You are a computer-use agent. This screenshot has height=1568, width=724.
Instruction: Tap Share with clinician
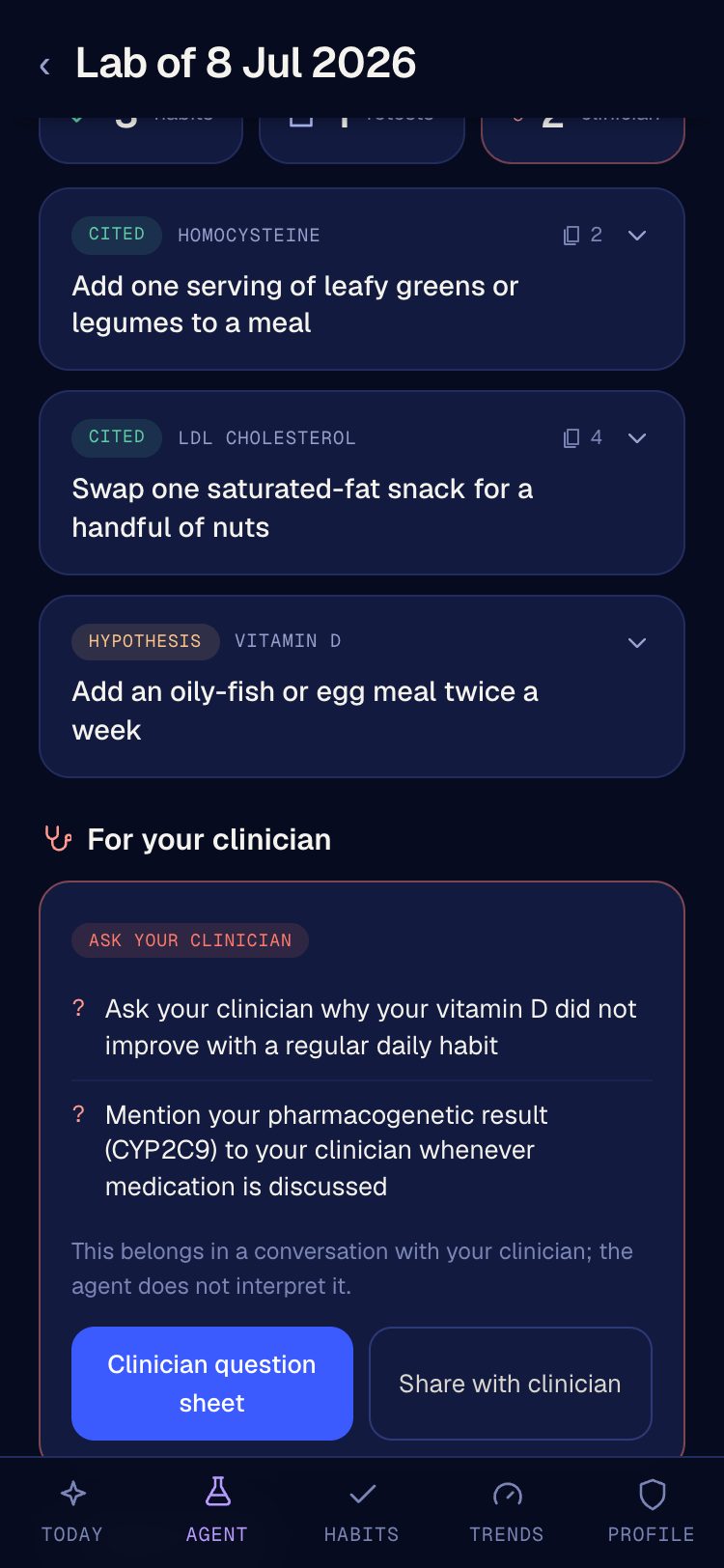(511, 1384)
